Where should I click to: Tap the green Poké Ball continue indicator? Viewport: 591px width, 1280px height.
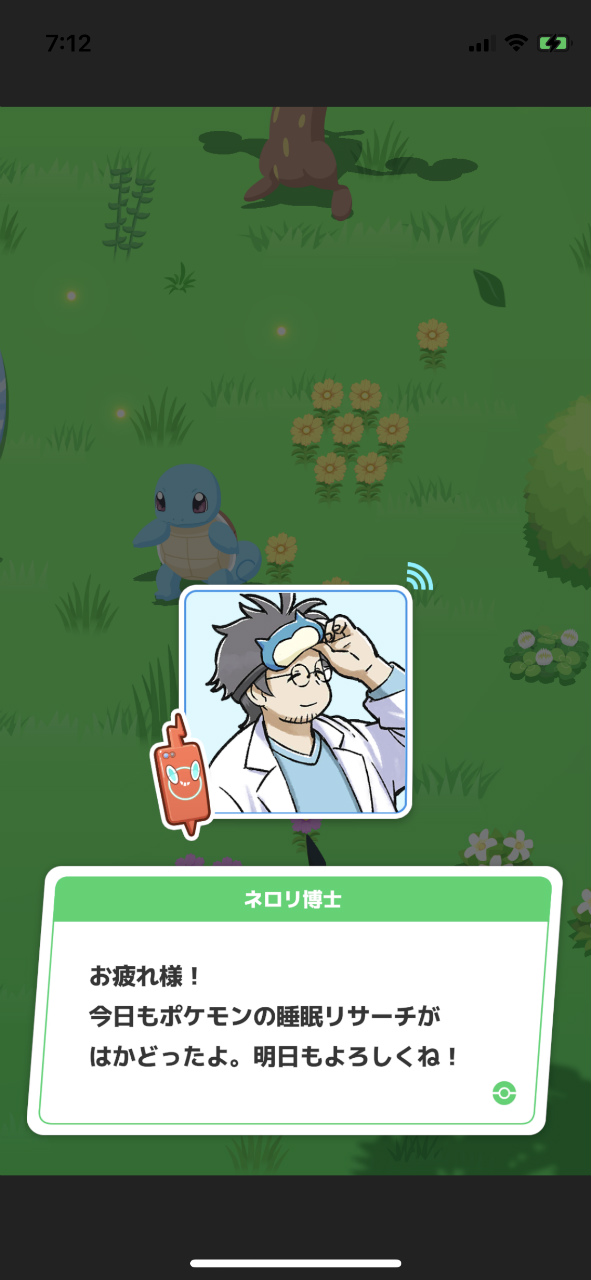click(x=505, y=1093)
